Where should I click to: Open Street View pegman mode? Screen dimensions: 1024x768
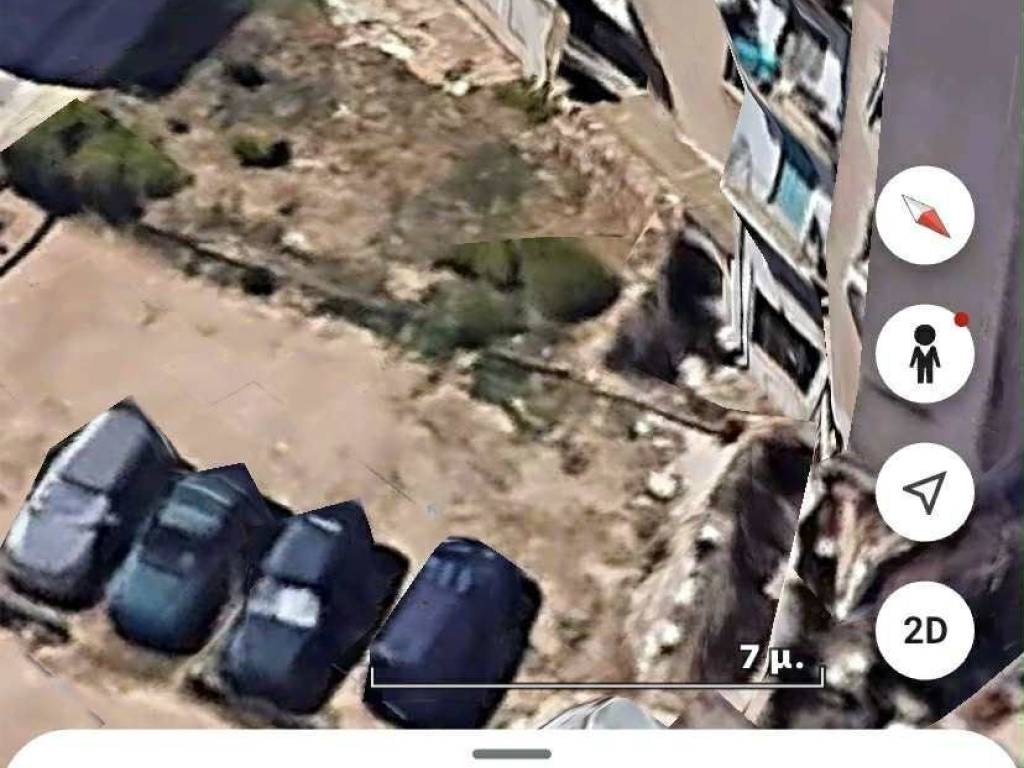click(925, 354)
